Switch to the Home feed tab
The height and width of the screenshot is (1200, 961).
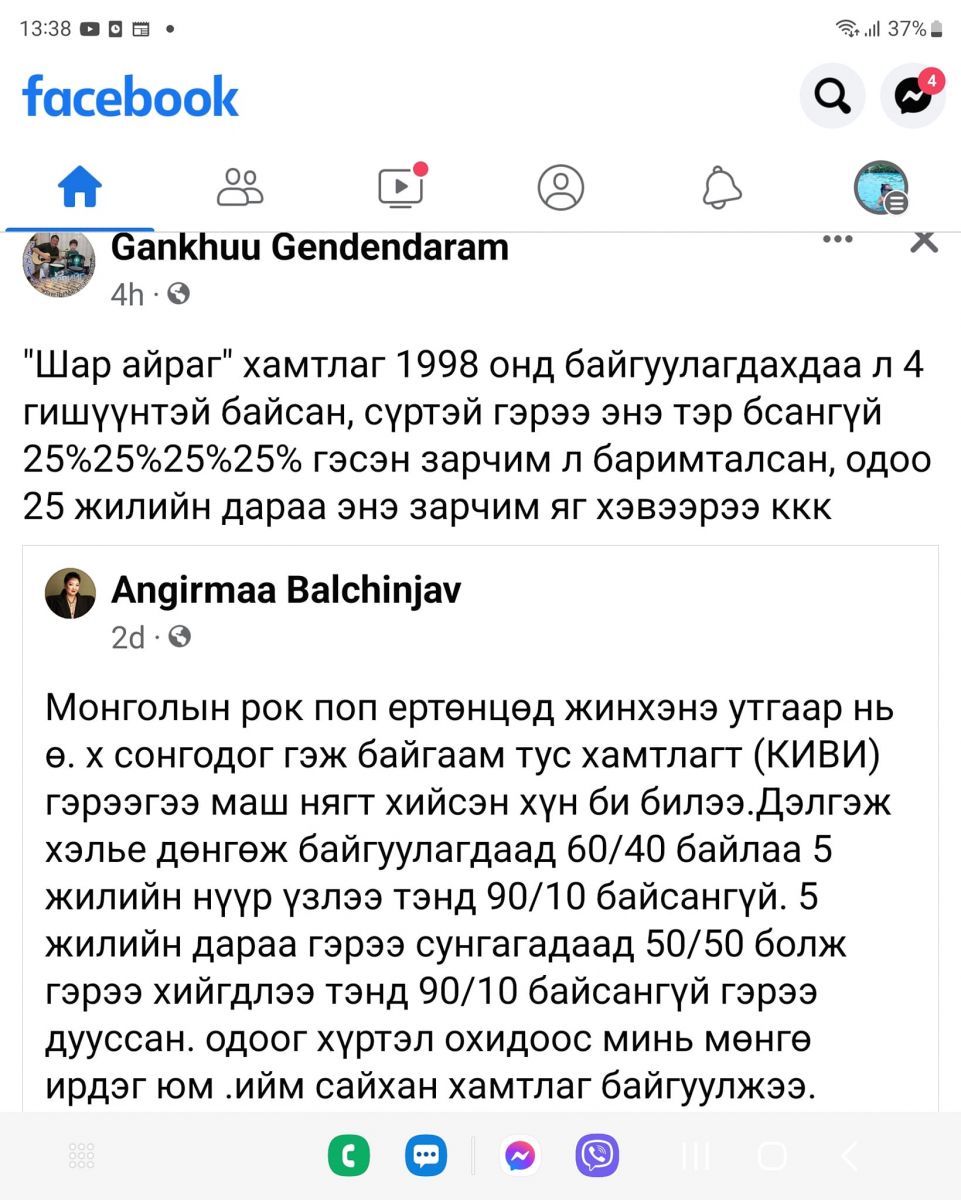coord(80,187)
